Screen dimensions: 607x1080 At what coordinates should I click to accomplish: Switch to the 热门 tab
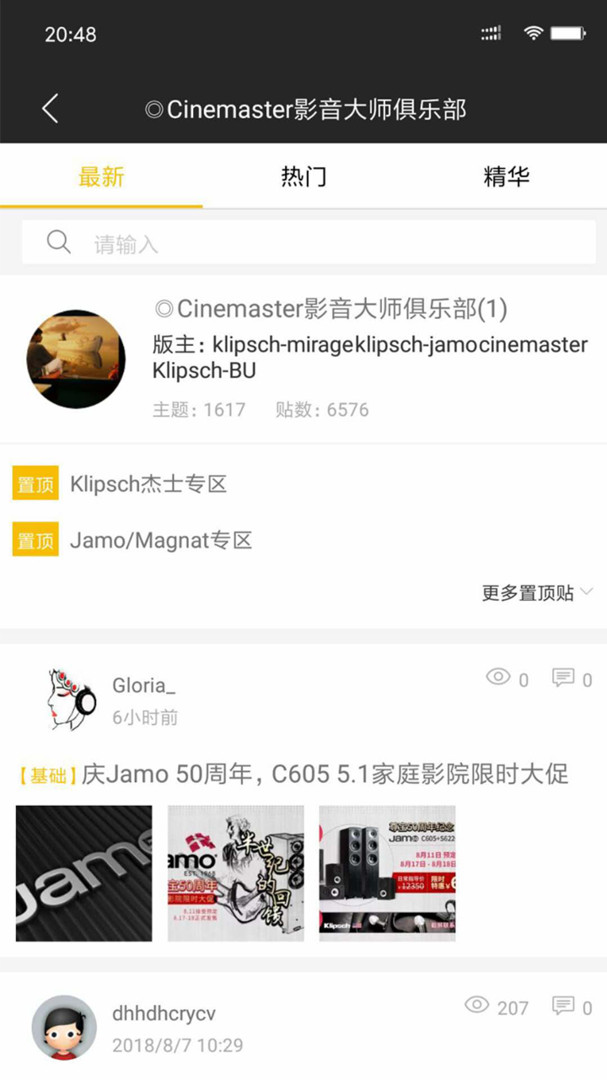[303, 177]
